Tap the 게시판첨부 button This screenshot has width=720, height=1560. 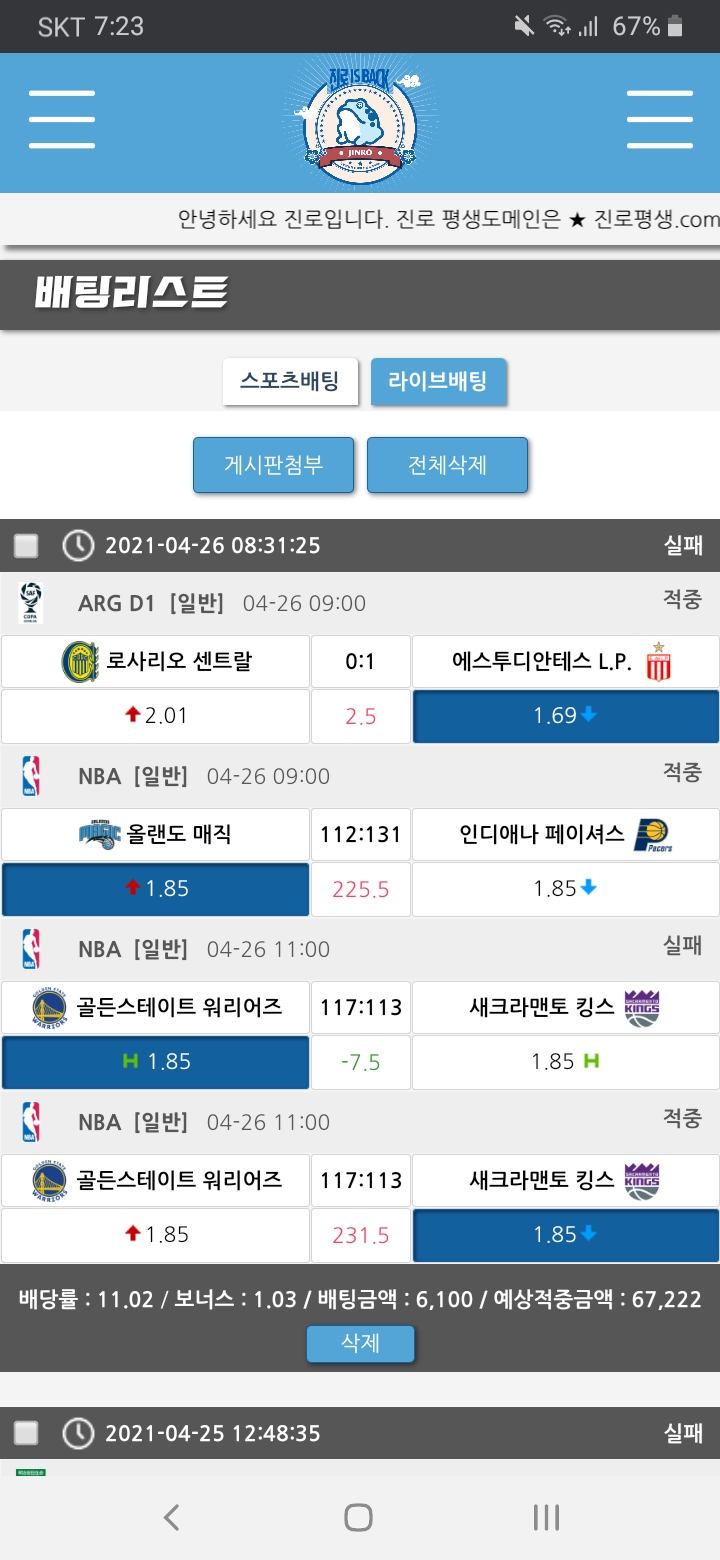click(273, 465)
